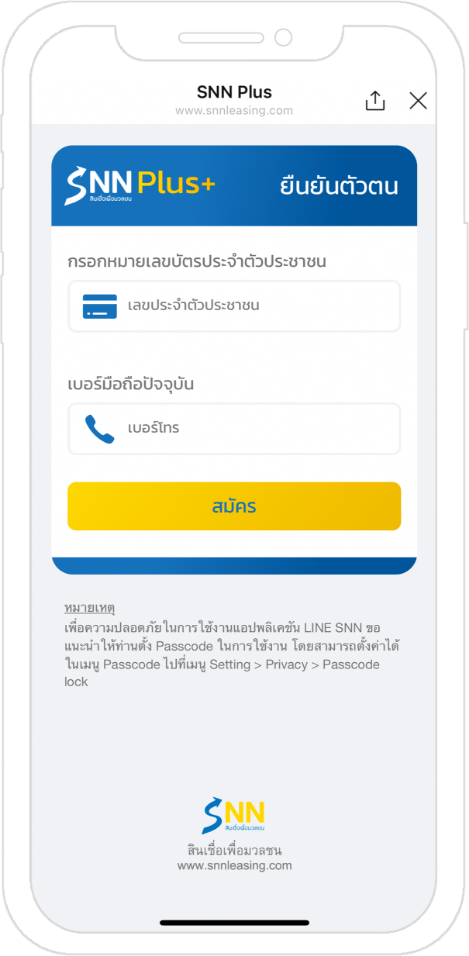Image resolution: width=469 pixels, height=956 pixels.
Task: Tap the yellow สมัคร button
Action: point(234,506)
